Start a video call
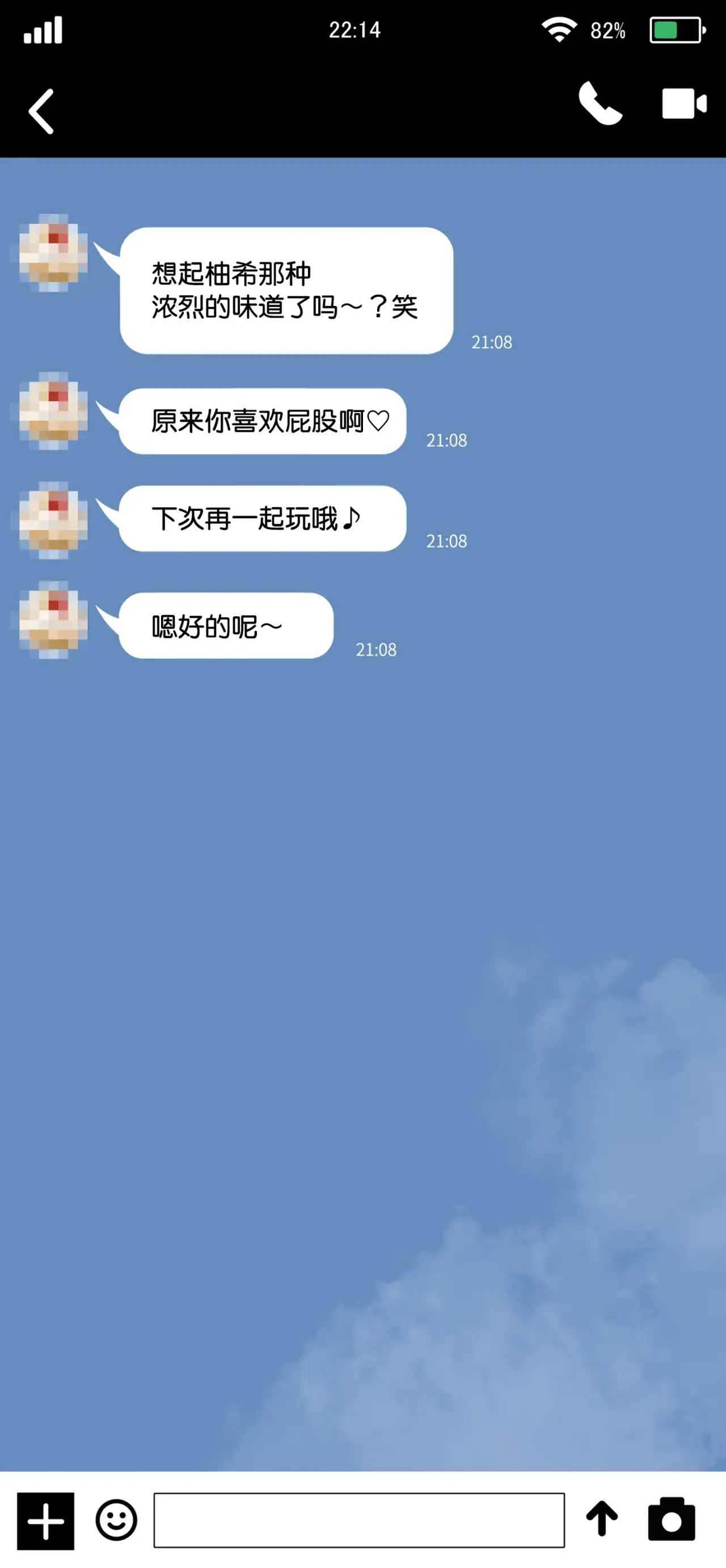 coord(683,103)
